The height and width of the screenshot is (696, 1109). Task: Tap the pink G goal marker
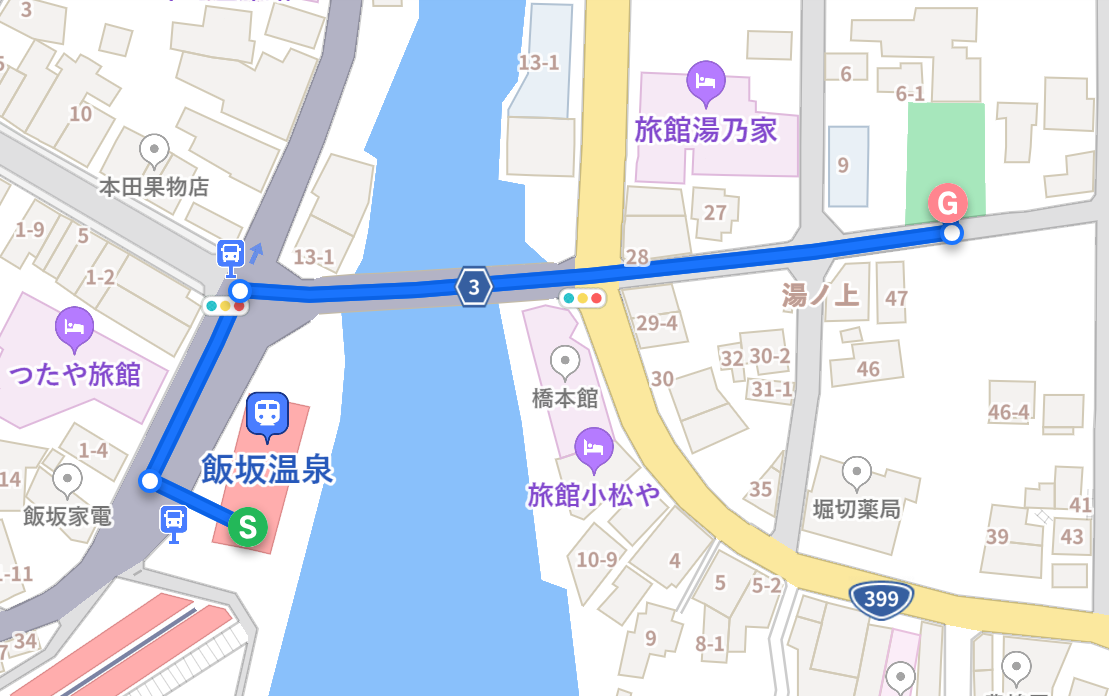click(947, 204)
